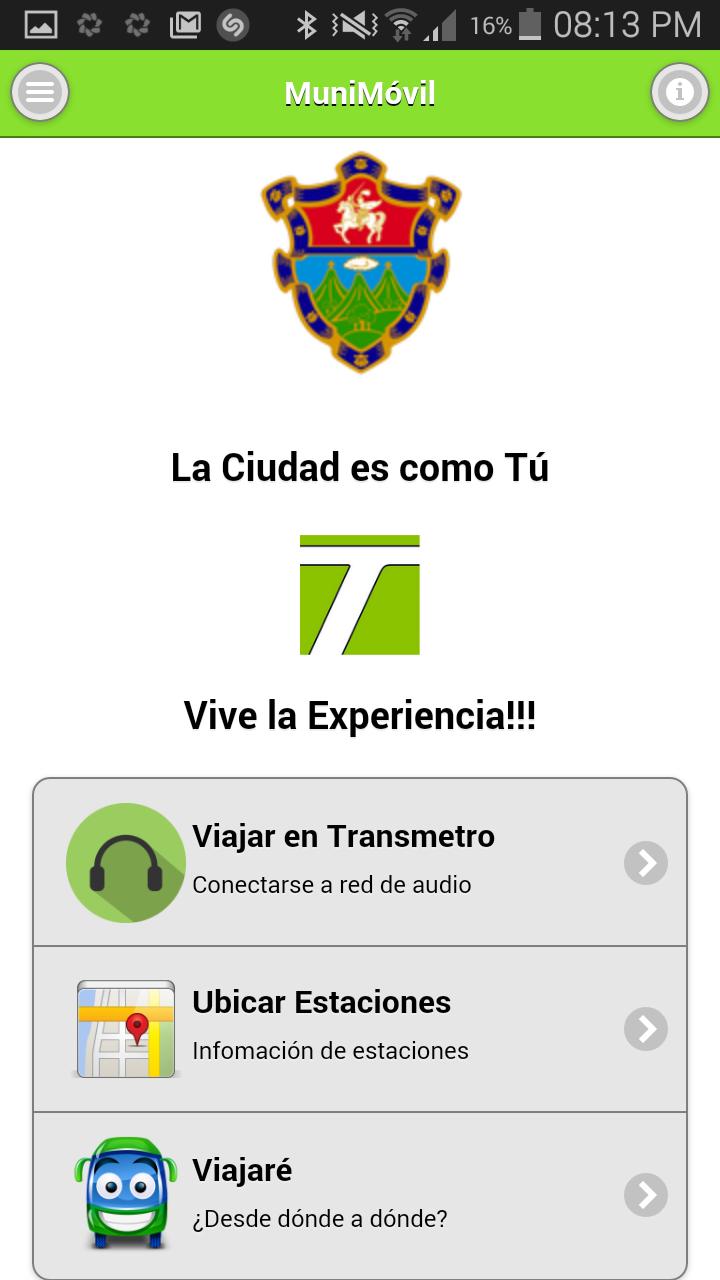The width and height of the screenshot is (720, 1280).
Task: Expand Ubicar Estaciones with its chevron
Action: (x=646, y=1029)
